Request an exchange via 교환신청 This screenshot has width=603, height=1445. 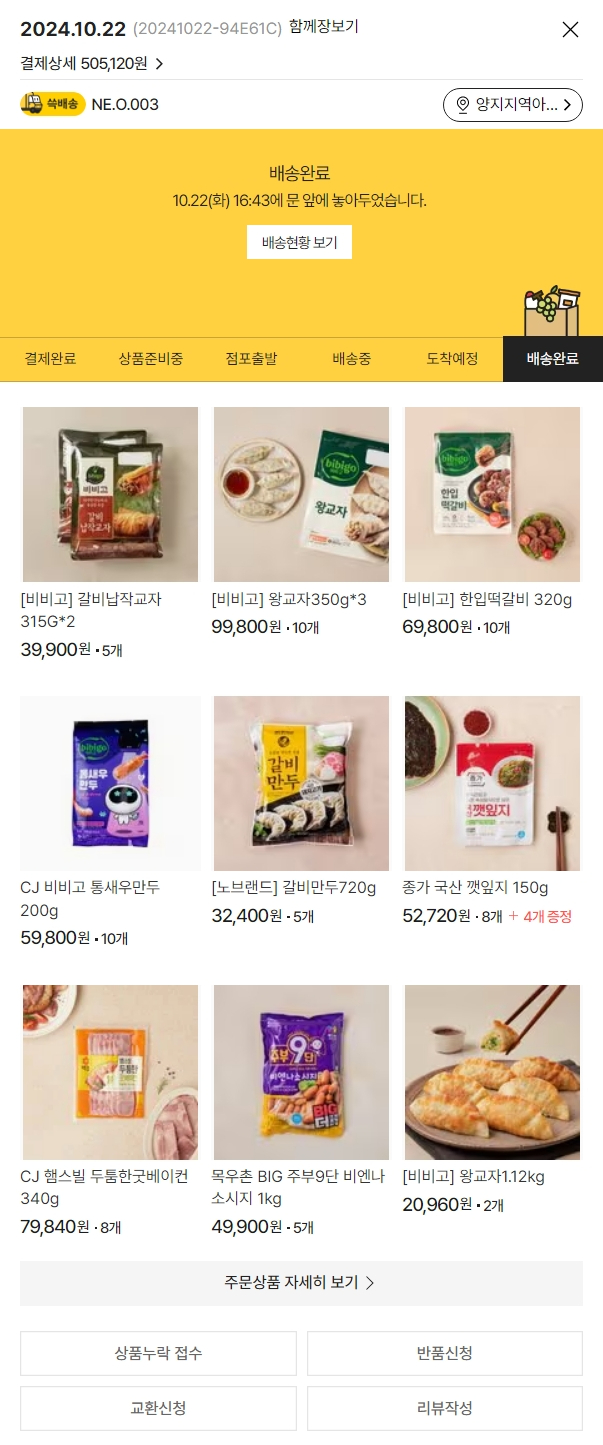click(x=158, y=1407)
